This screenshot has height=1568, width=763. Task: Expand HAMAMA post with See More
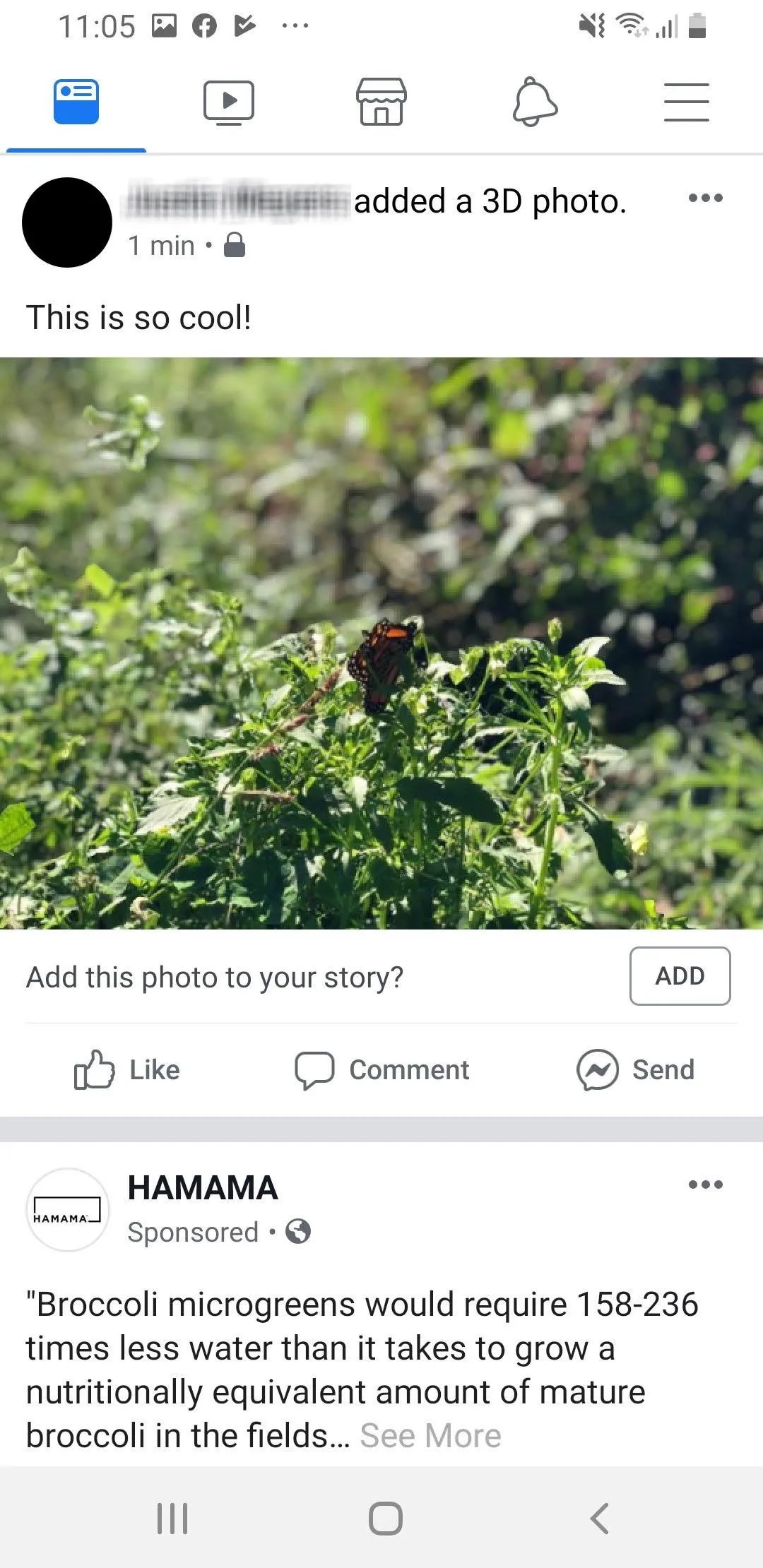[430, 1436]
